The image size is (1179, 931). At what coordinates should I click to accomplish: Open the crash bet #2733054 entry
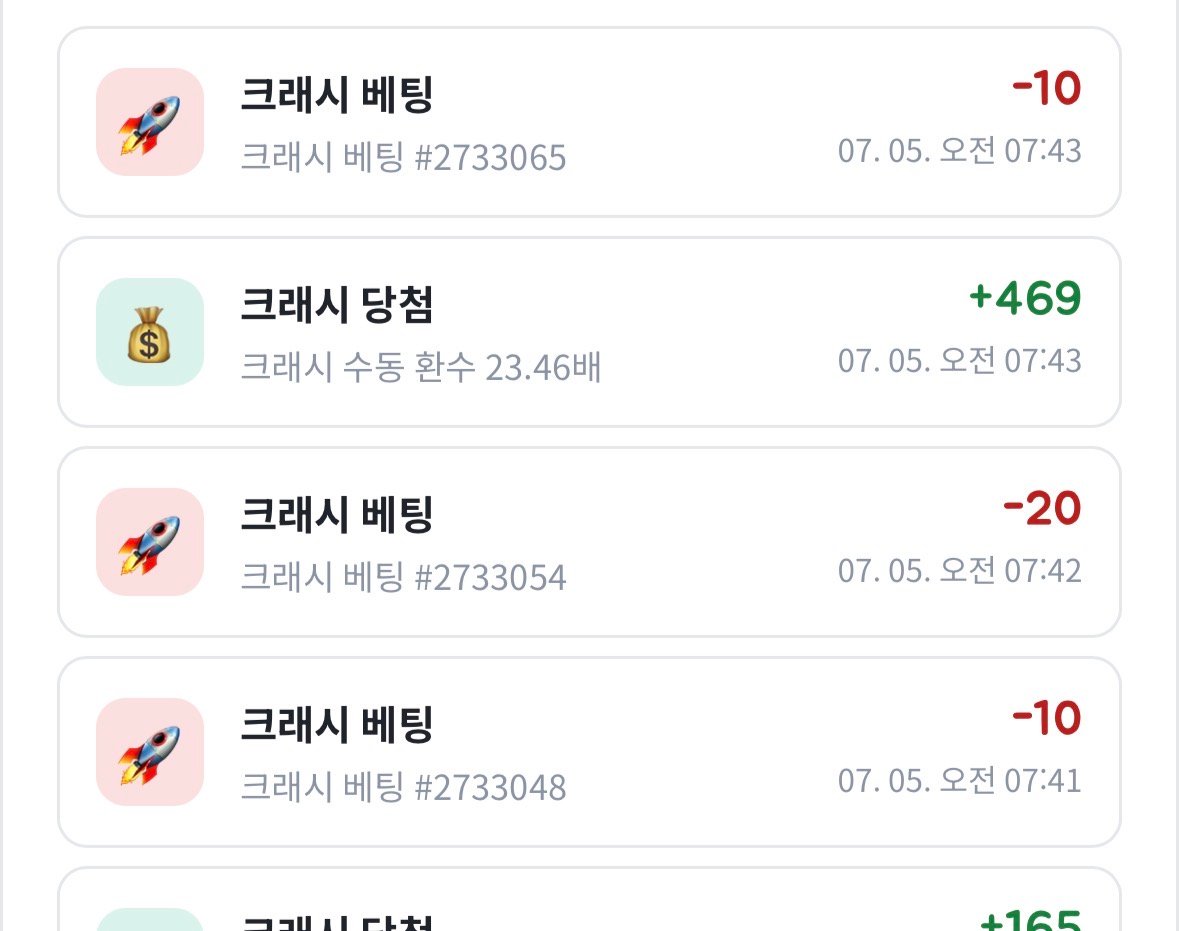point(589,541)
